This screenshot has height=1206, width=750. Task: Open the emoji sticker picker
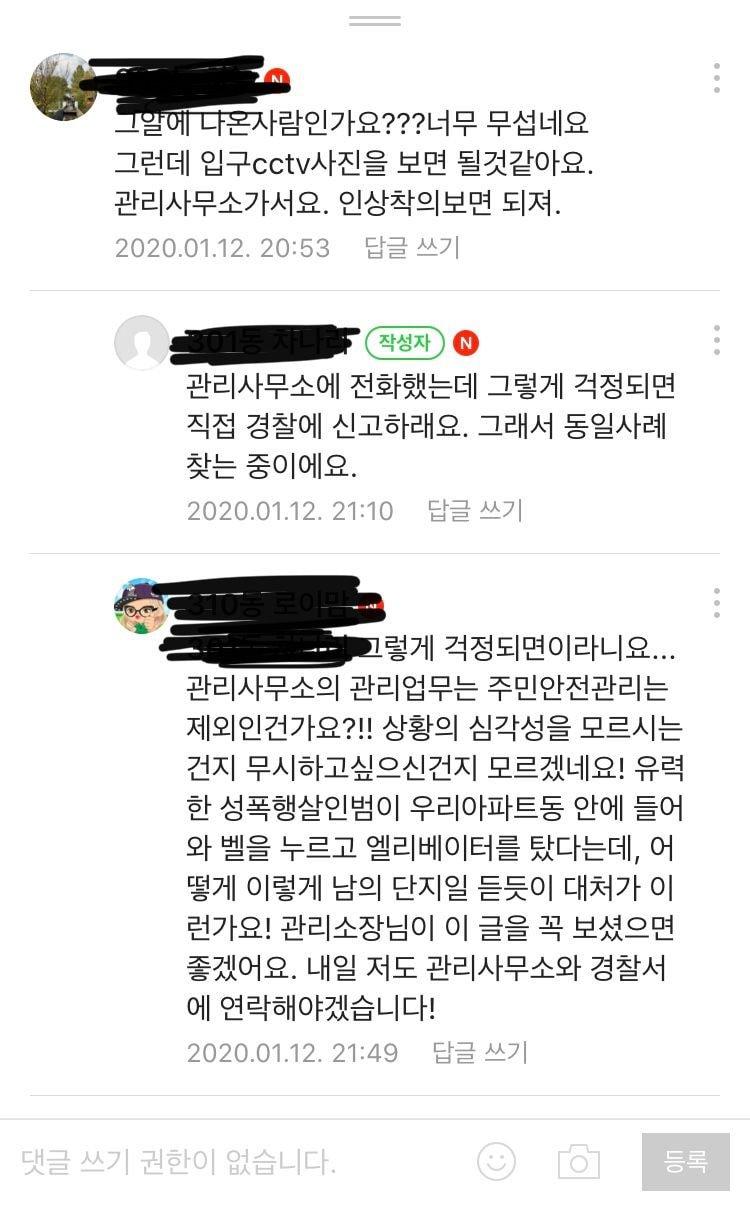[x=496, y=1162]
